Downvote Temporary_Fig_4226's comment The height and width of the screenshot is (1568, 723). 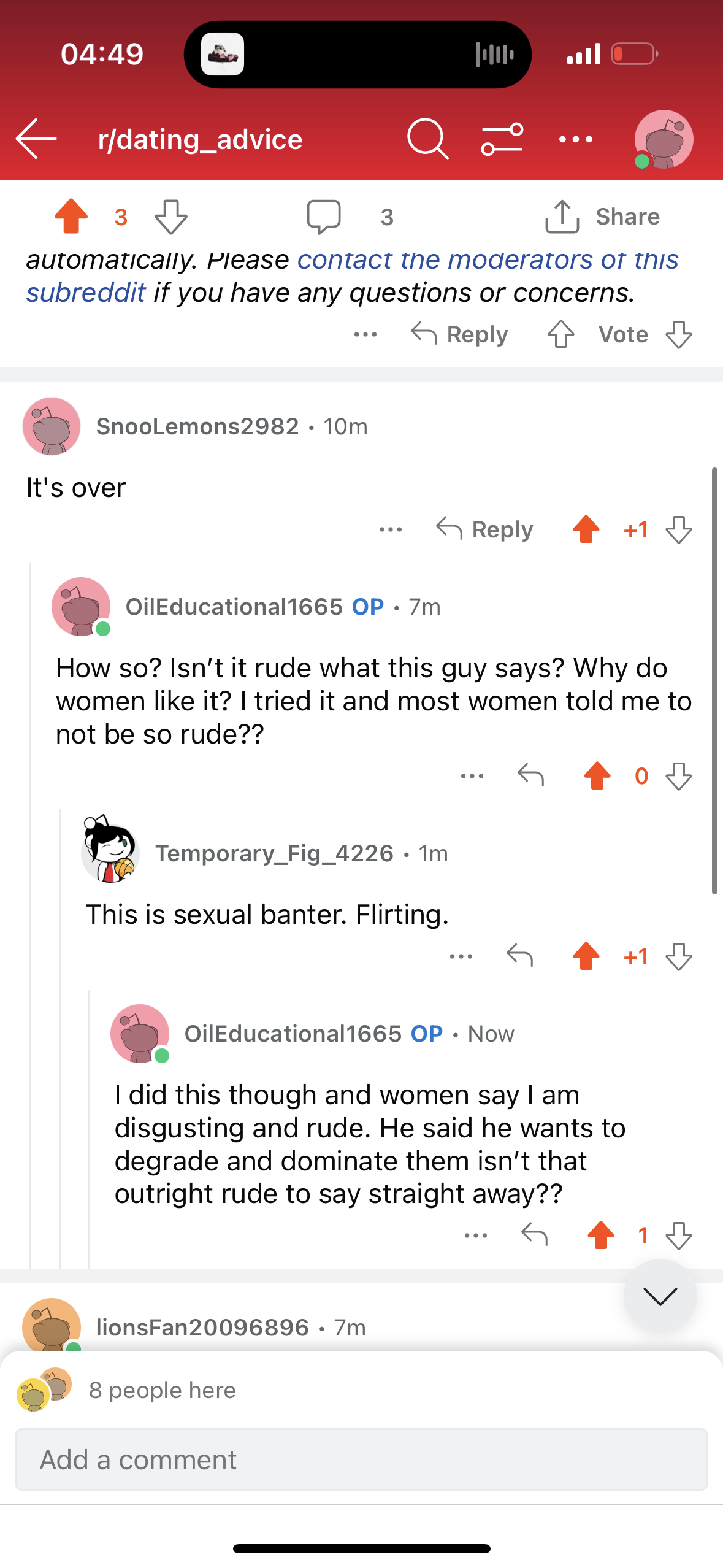679,956
